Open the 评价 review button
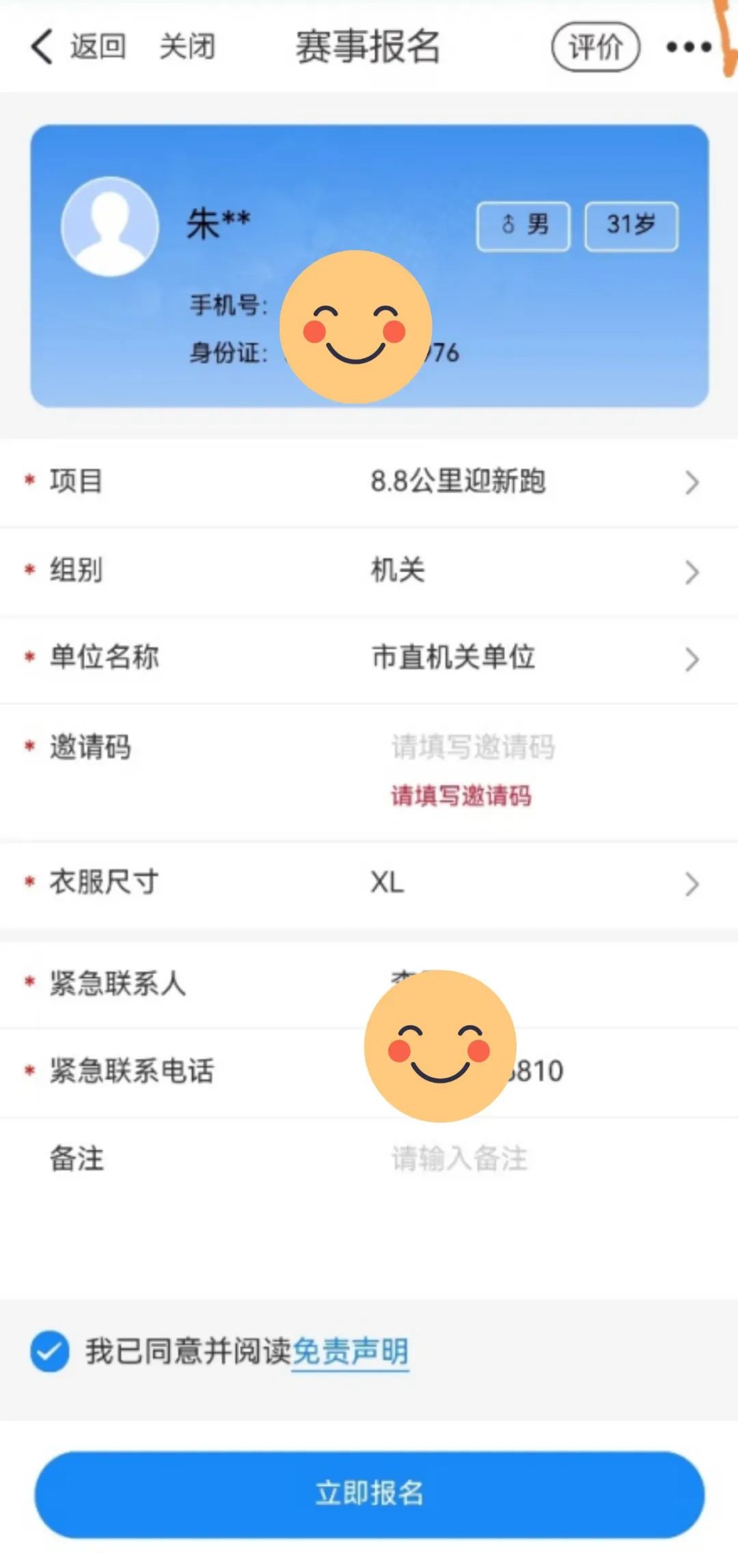The height and width of the screenshot is (1568, 738). 595,47
